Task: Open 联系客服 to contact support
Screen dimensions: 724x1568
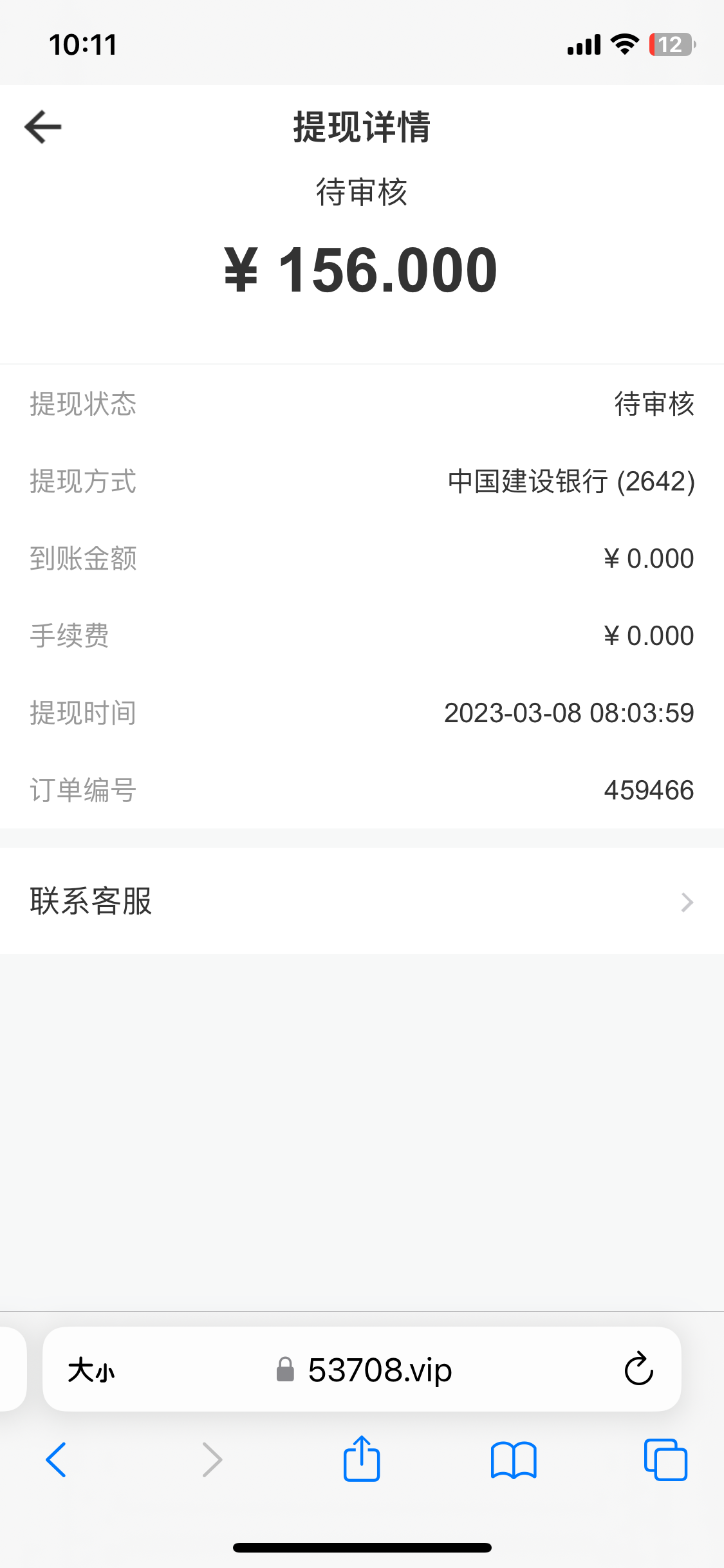Action: (90, 902)
